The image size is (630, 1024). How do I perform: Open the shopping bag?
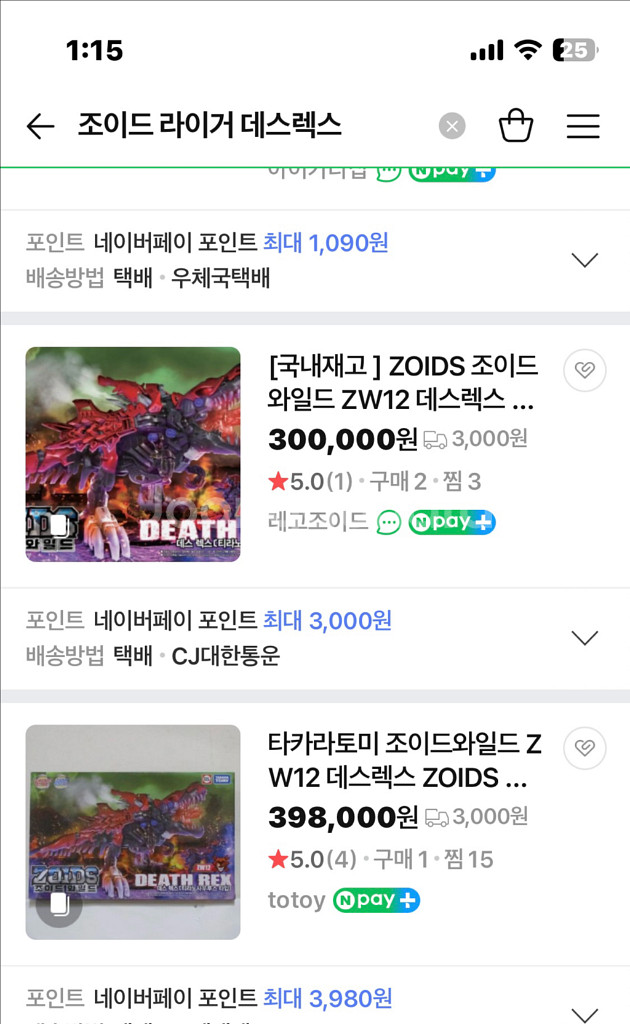tap(516, 126)
